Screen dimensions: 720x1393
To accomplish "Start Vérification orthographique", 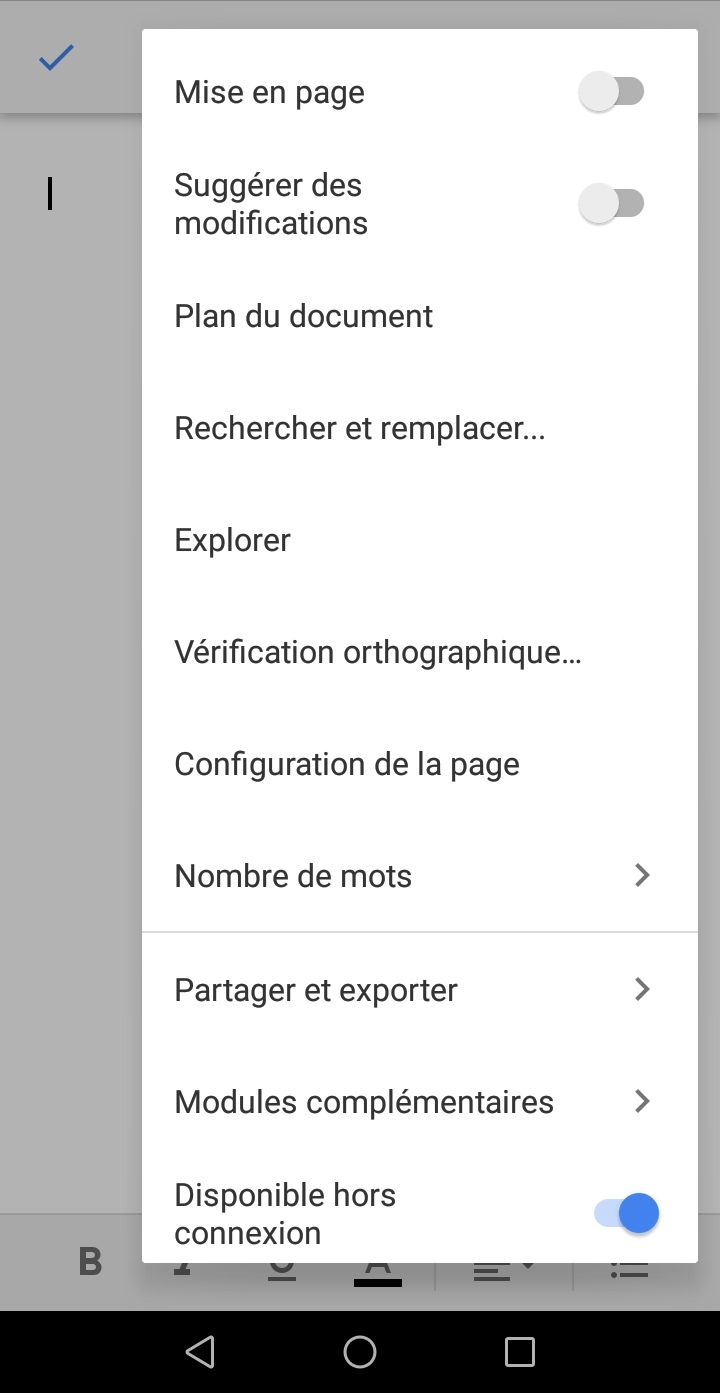I will 420,652.
